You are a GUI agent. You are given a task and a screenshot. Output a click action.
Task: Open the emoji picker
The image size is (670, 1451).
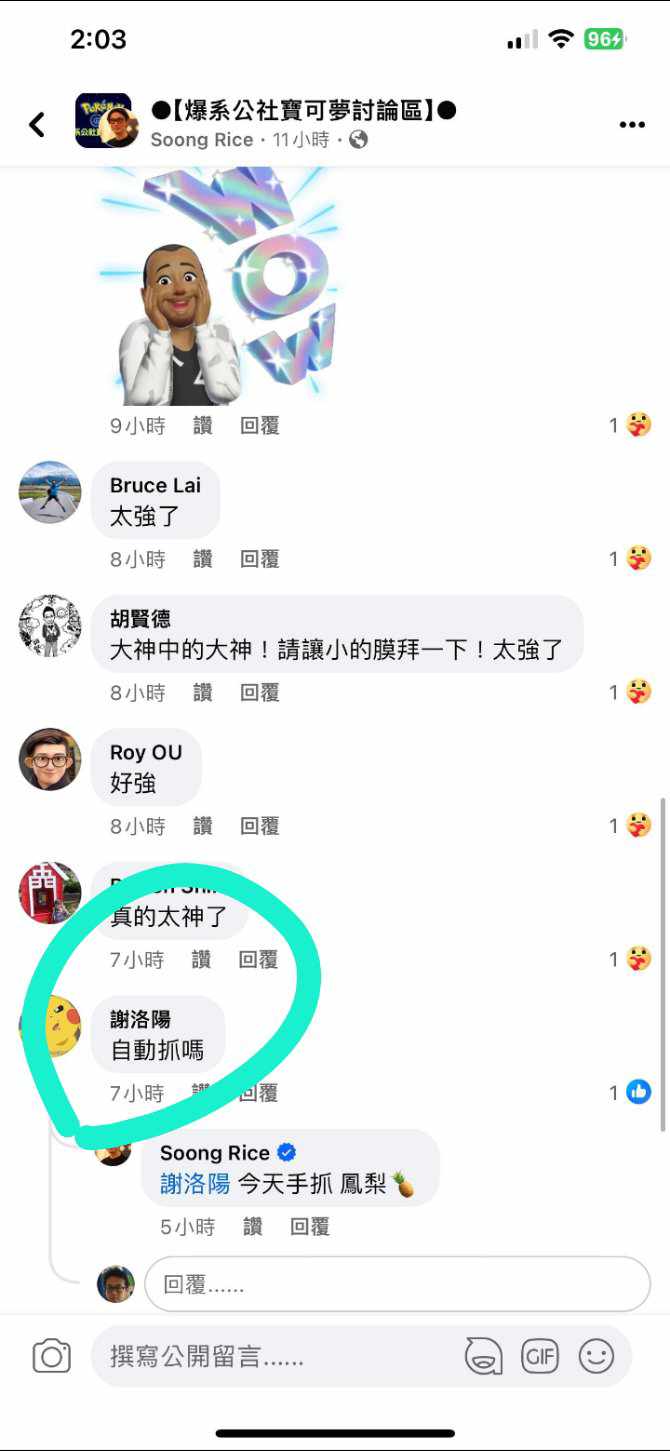click(596, 1357)
